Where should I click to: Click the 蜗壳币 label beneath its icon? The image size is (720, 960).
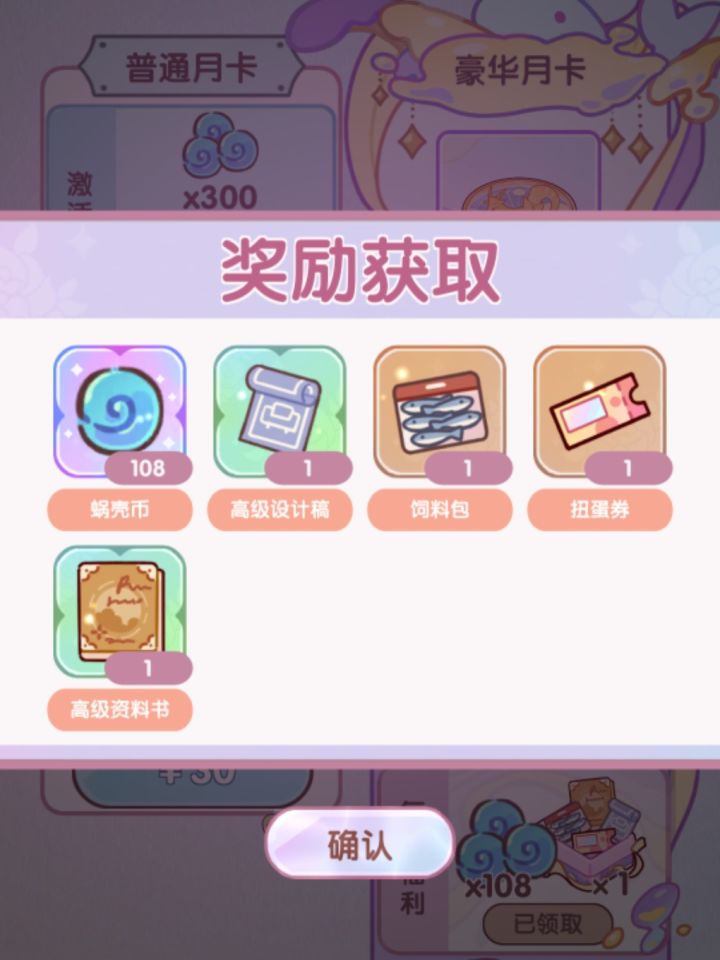click(120, 510)
